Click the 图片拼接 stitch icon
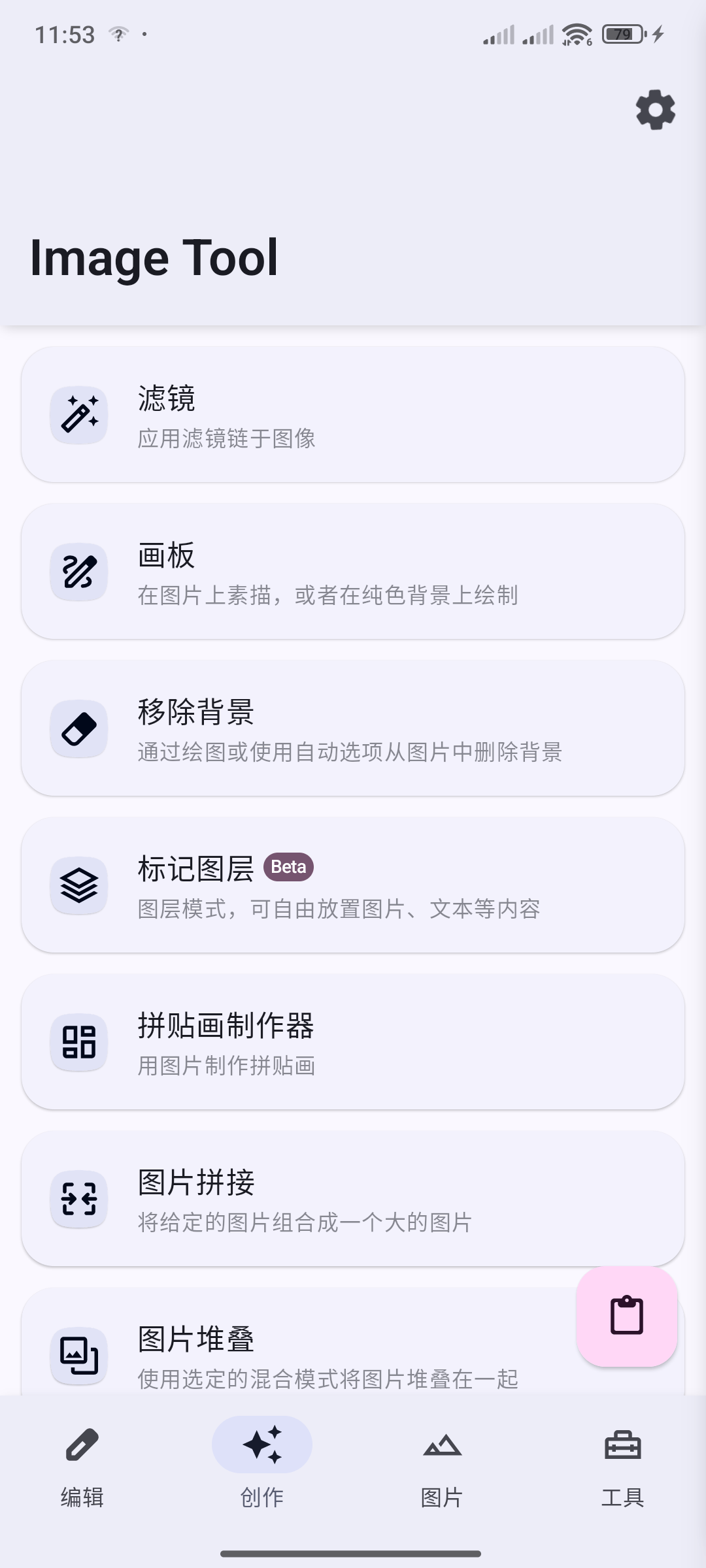The image size is (706, 1568). pos(78,1200)
